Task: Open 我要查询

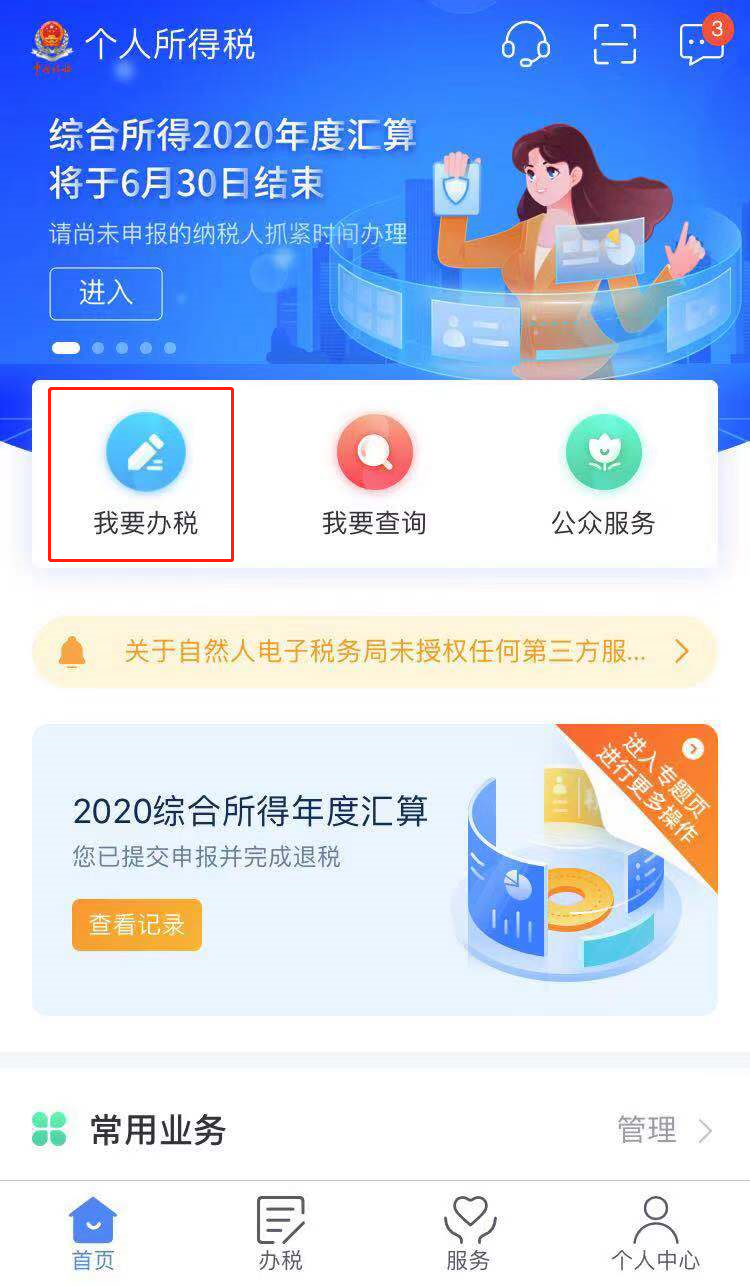Action: coord(374,474)
